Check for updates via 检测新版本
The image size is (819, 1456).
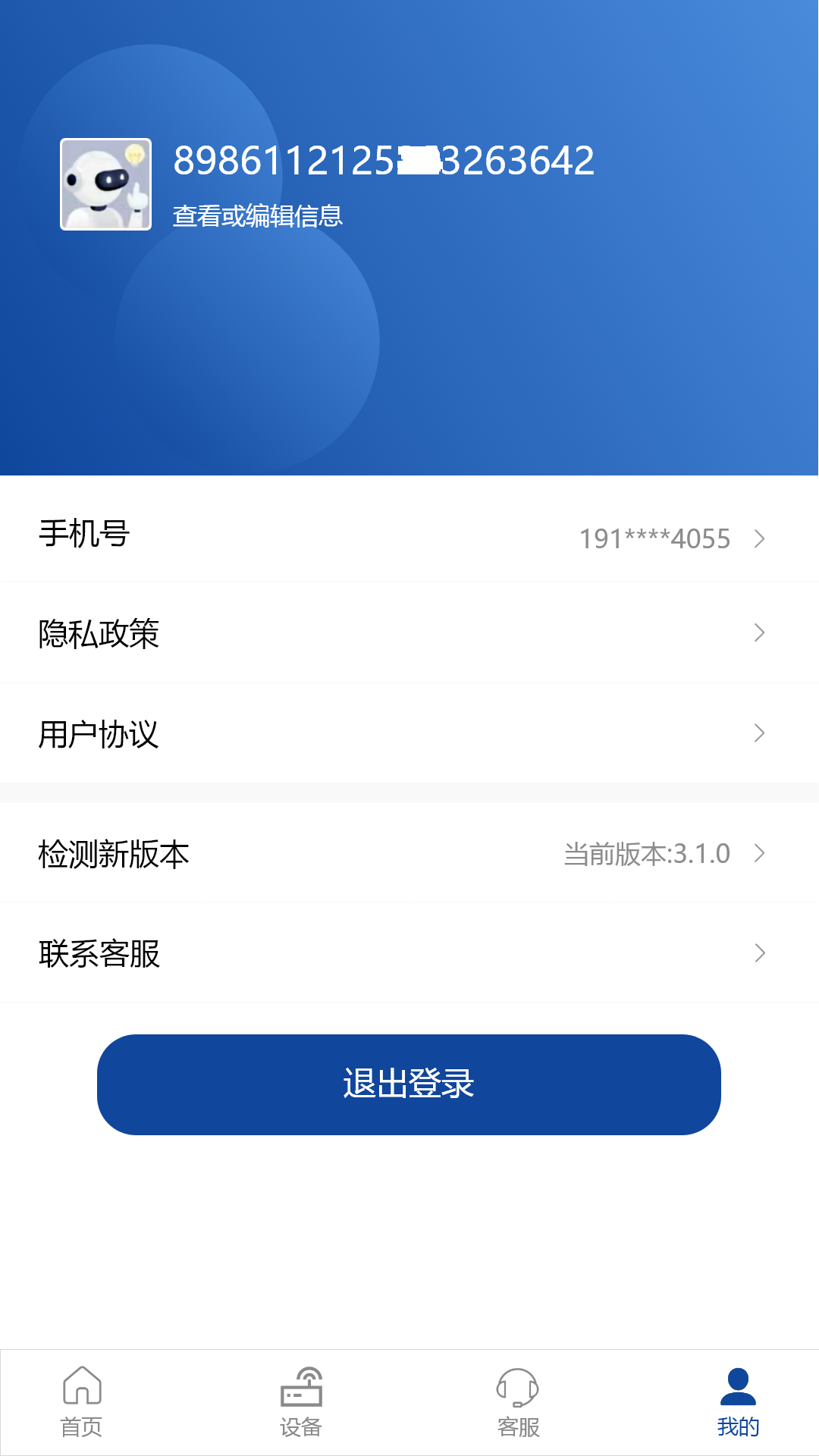409,854
